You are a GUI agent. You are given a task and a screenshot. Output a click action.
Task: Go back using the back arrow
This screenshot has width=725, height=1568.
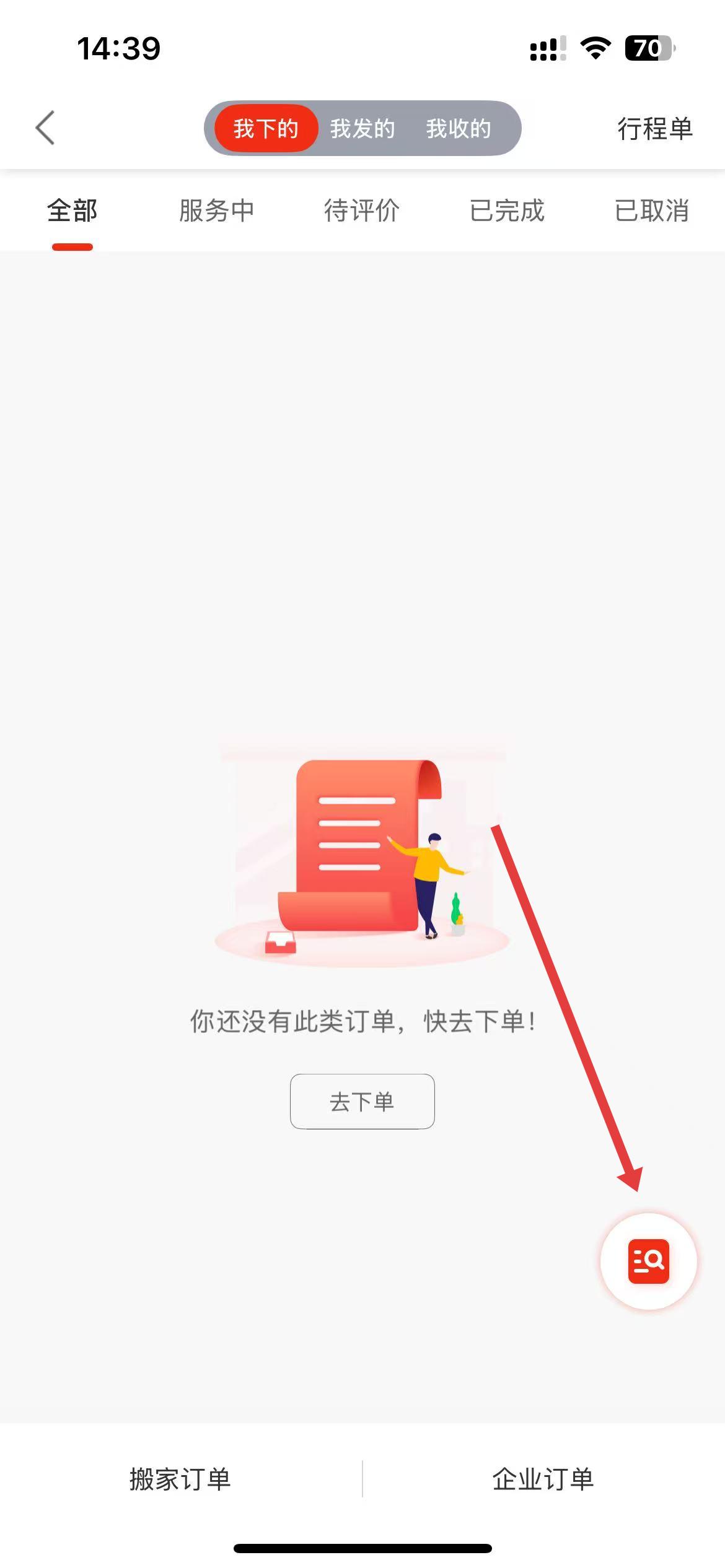45,128
